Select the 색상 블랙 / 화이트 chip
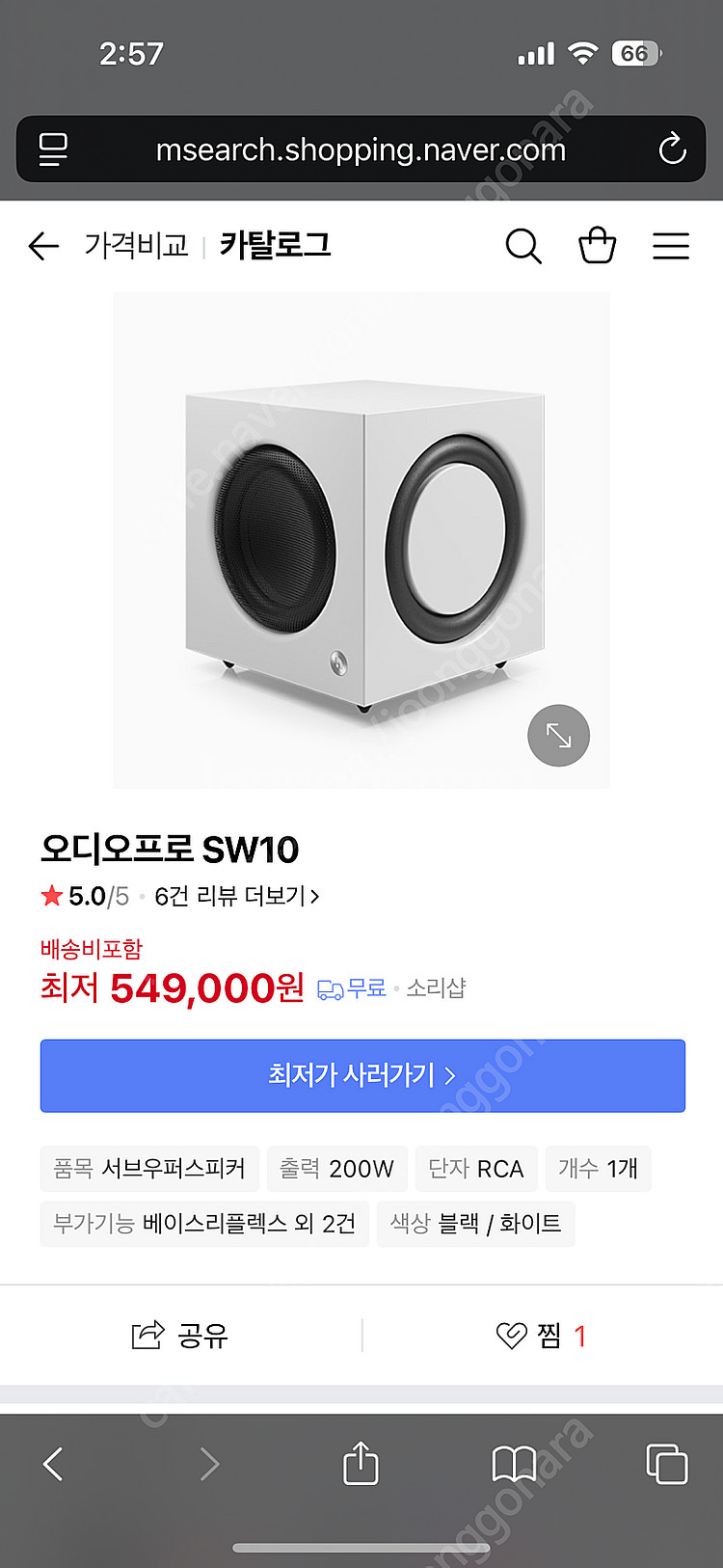Viewport: 723px width, 1568px height. 475,1224
